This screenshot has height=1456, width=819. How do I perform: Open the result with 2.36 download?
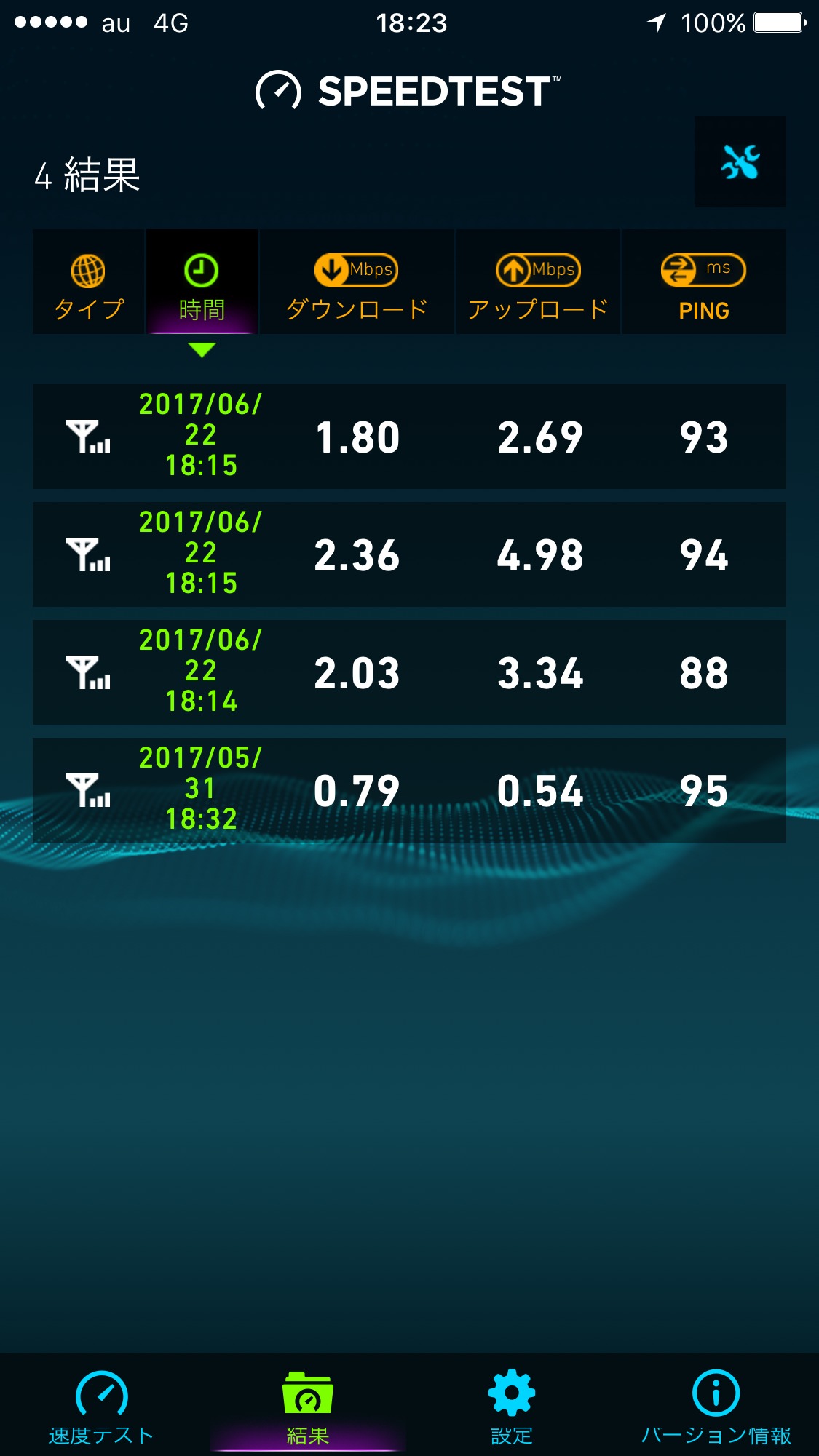pos(409,554)
